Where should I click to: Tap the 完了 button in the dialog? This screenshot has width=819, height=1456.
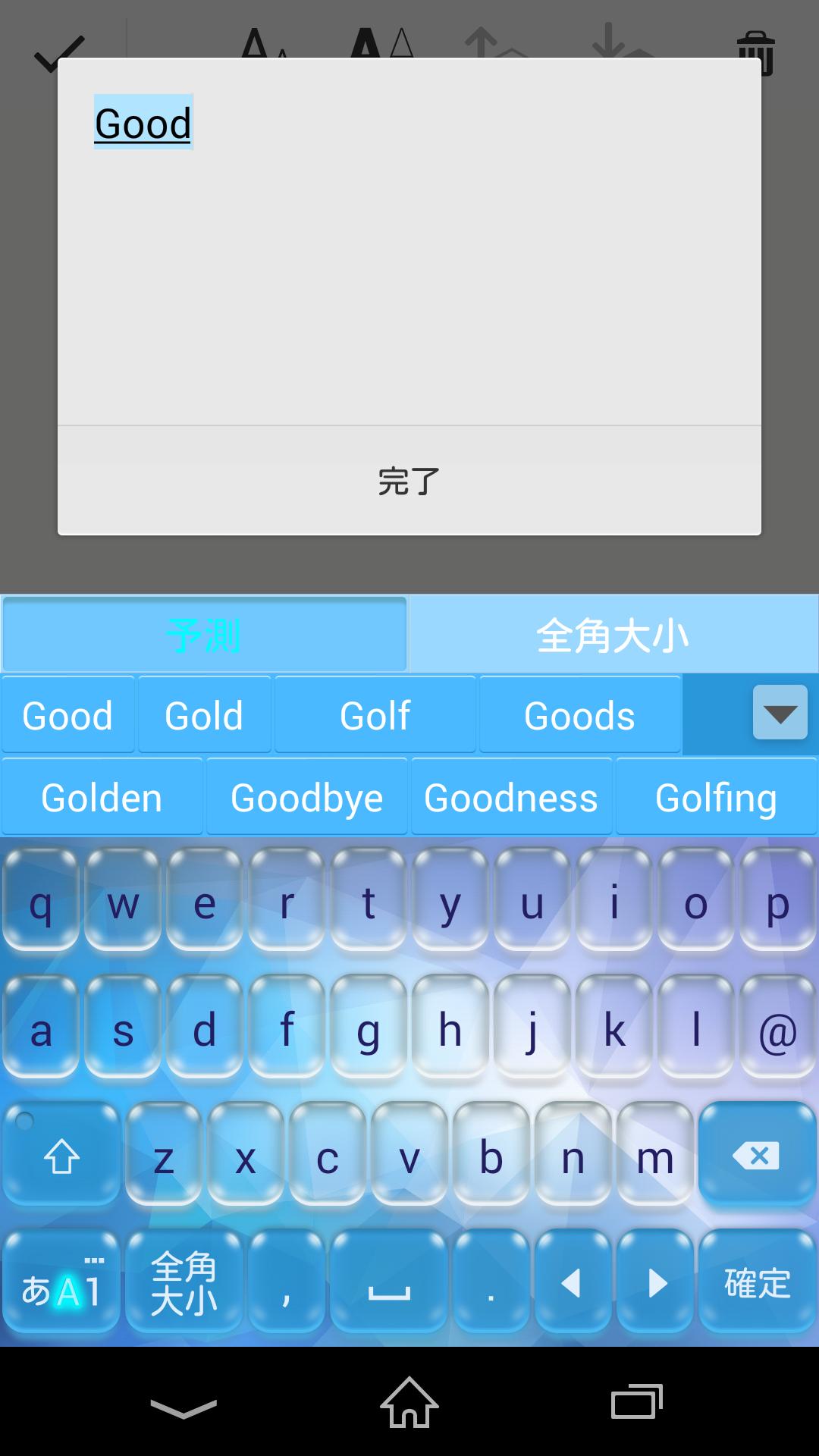(409, 481)
